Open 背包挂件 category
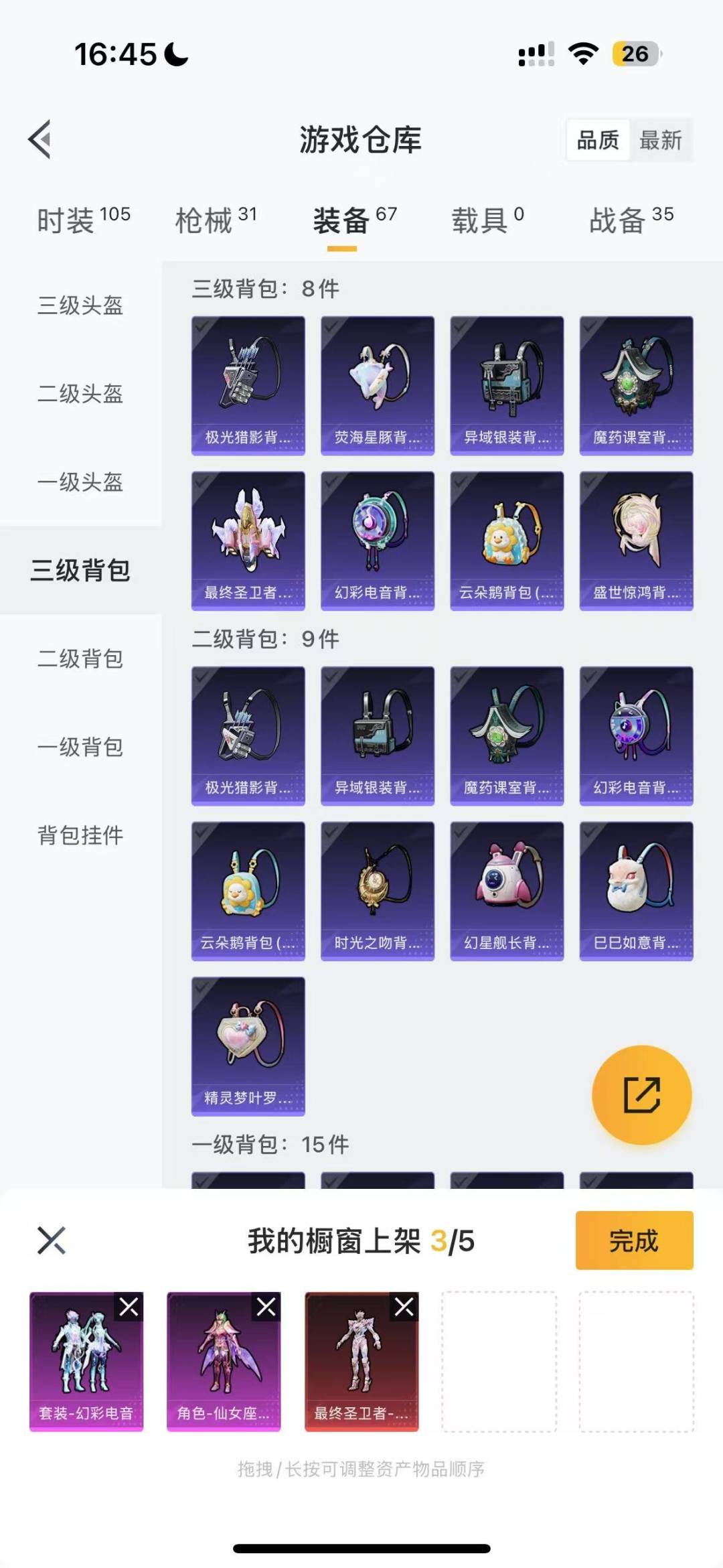 coord(80,835)
